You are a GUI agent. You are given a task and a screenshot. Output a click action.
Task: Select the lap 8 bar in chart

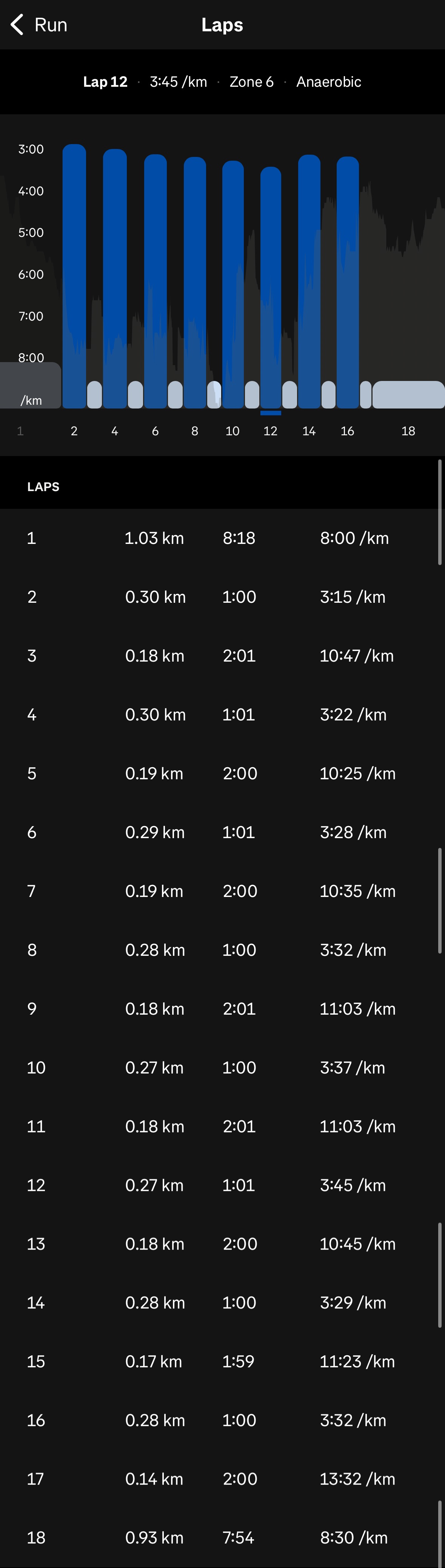(x=195, y=283)
